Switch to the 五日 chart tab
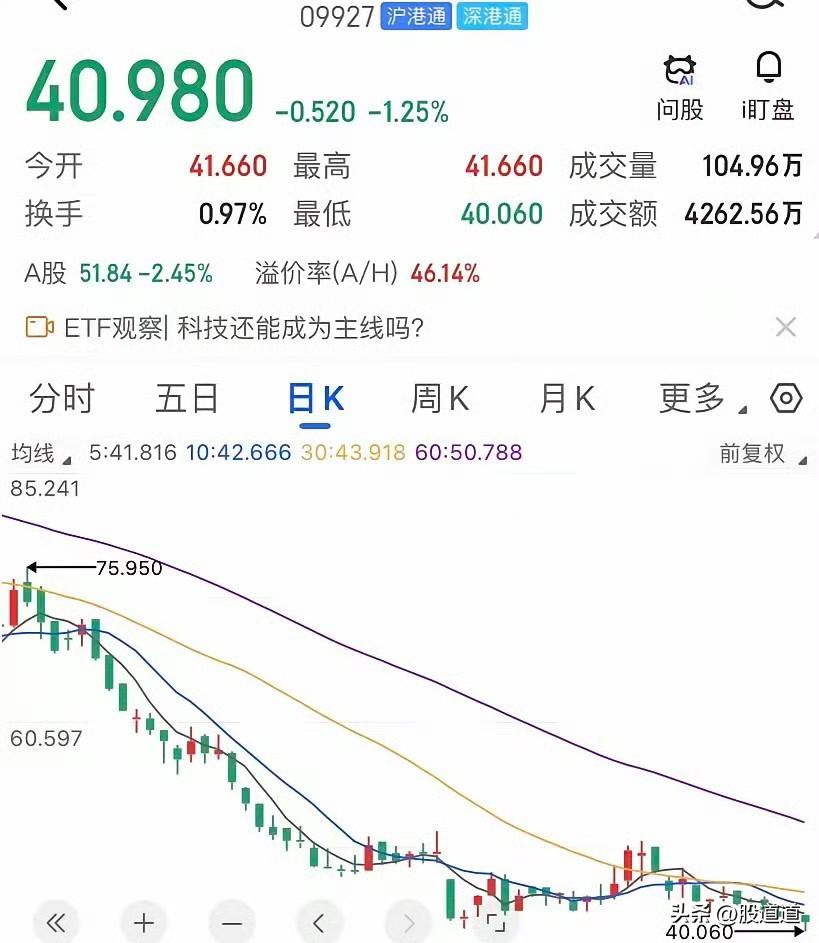819x943 pixels. click(x=187, y=399)
